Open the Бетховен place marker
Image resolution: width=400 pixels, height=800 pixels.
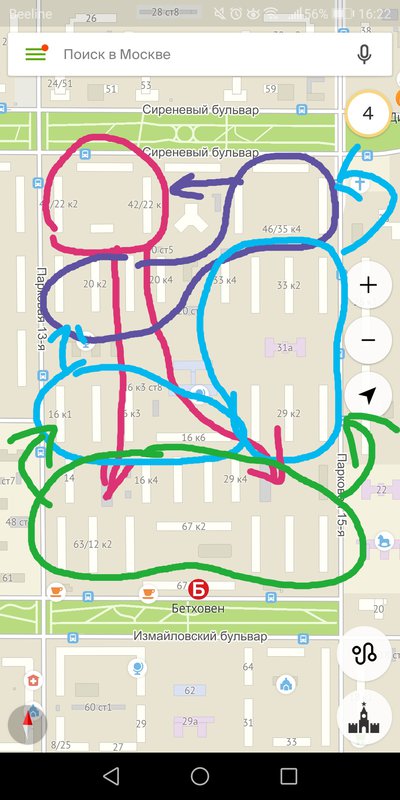[198, 590]
